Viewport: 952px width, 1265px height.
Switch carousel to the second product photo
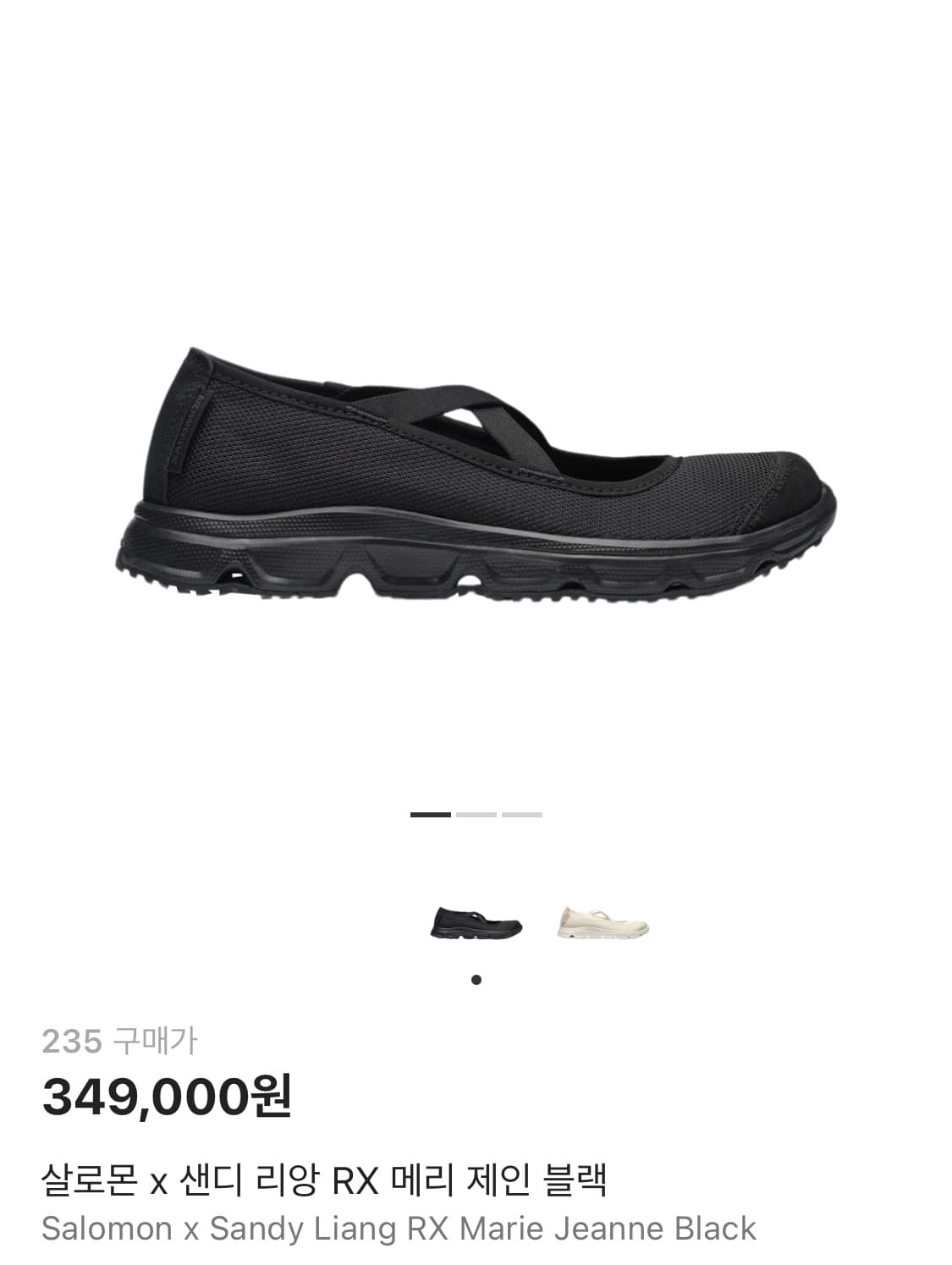476,813
